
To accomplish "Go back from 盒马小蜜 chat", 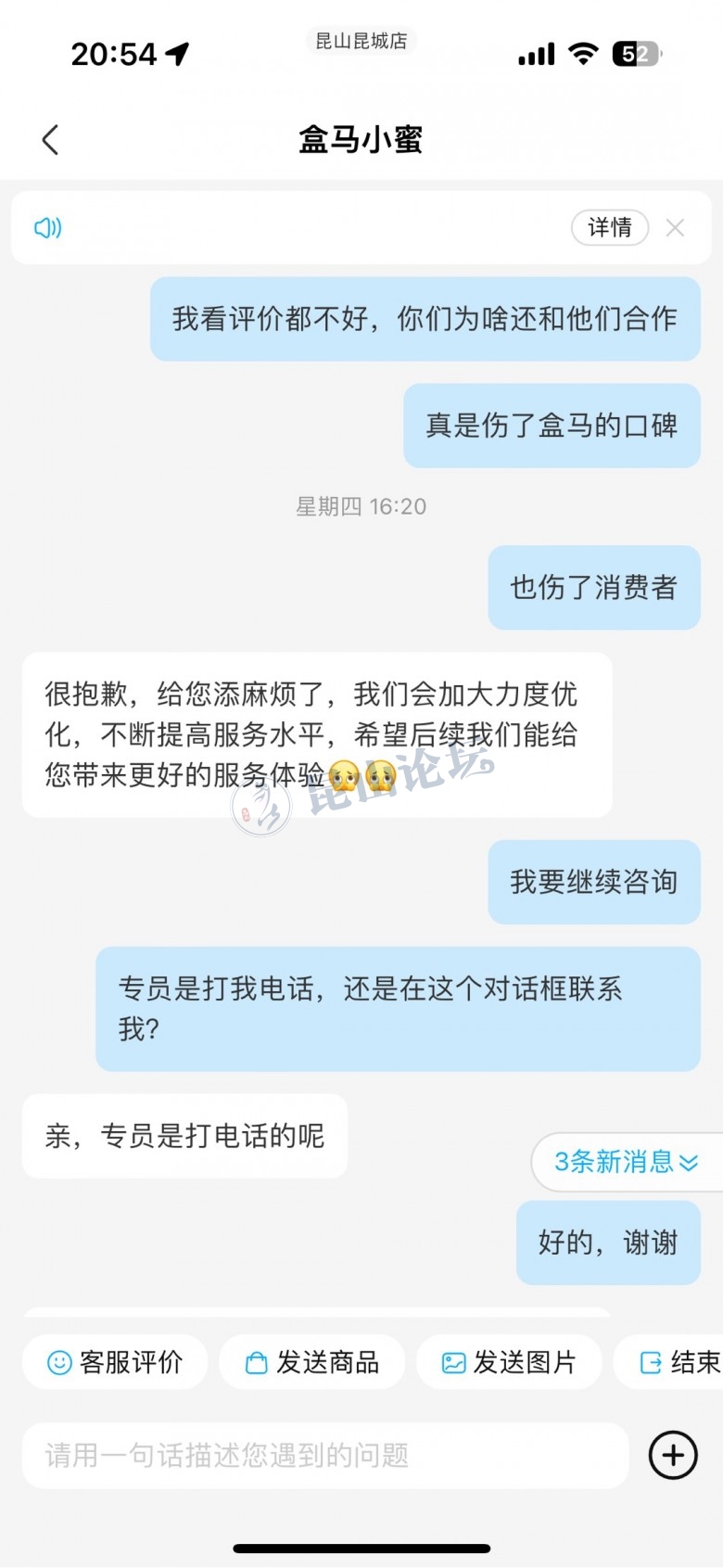I will [51, 140].
